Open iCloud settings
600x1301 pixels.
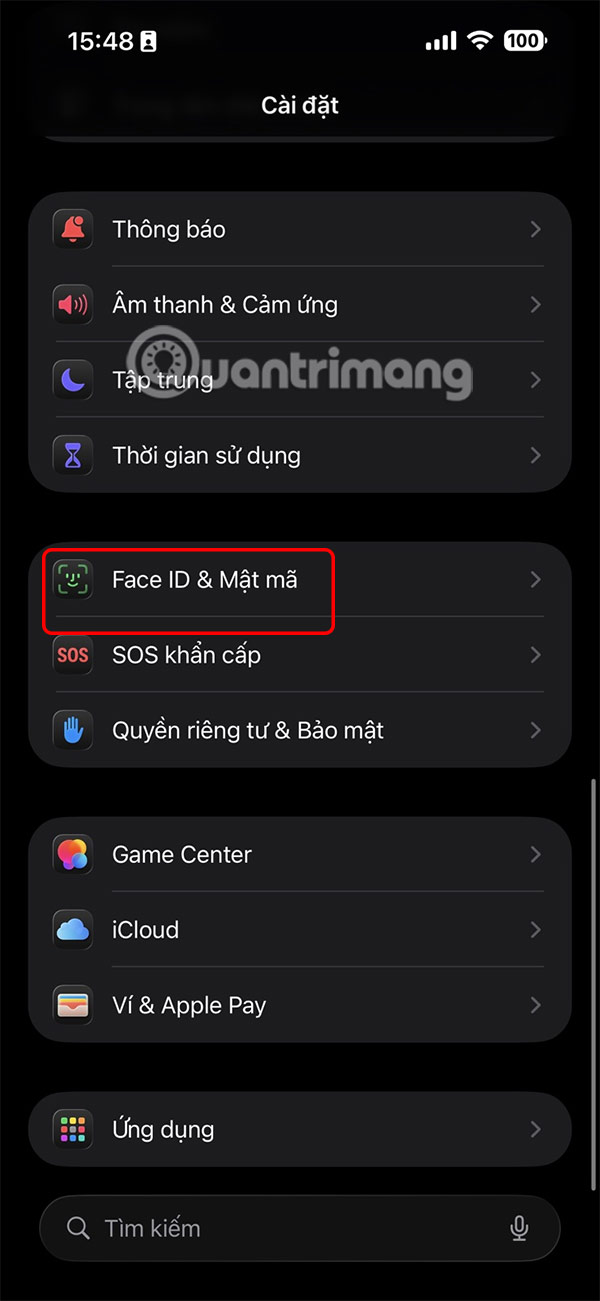[x=300, y=930]
